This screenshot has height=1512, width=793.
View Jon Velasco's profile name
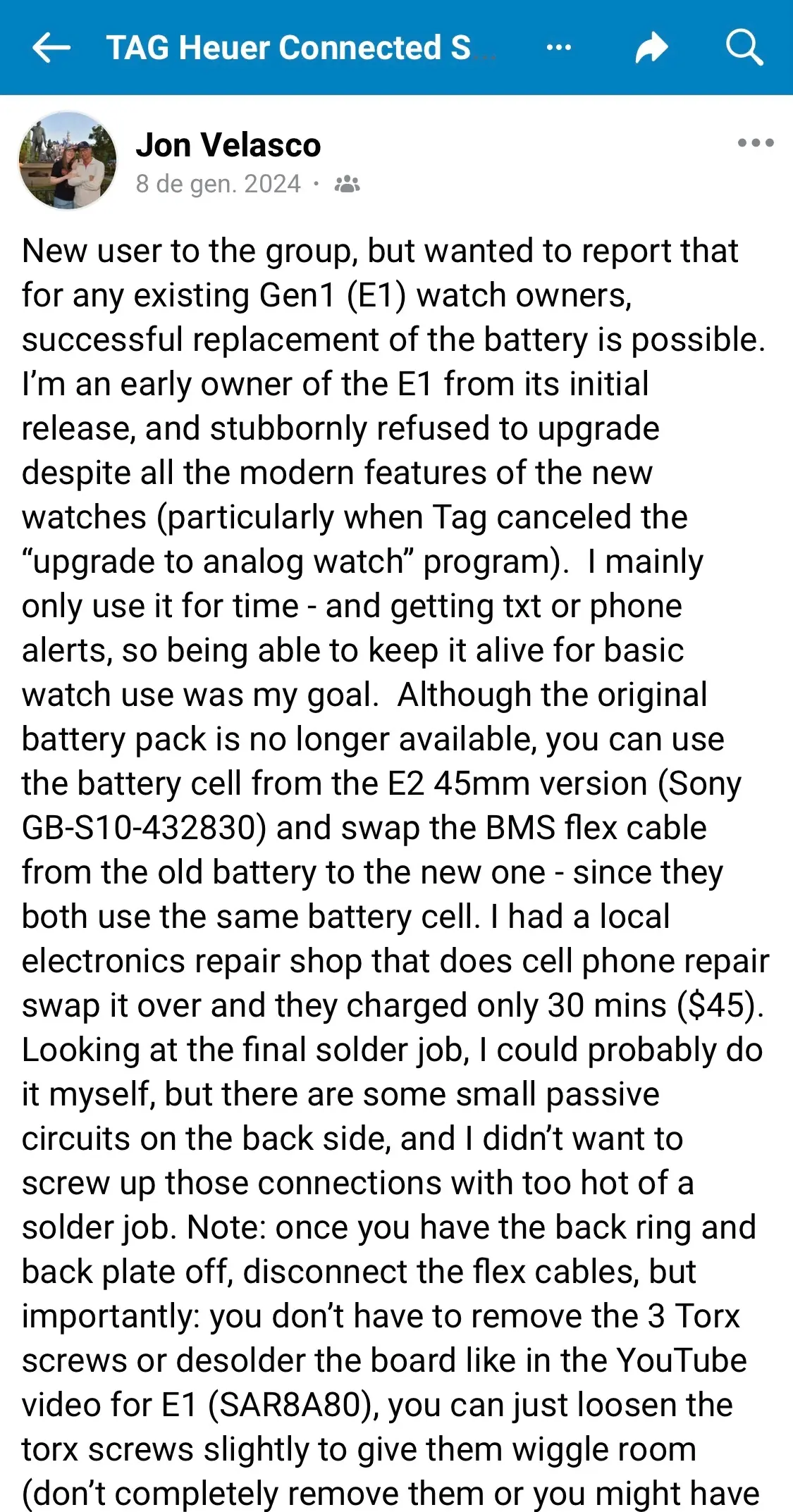[x=228, y=145]
